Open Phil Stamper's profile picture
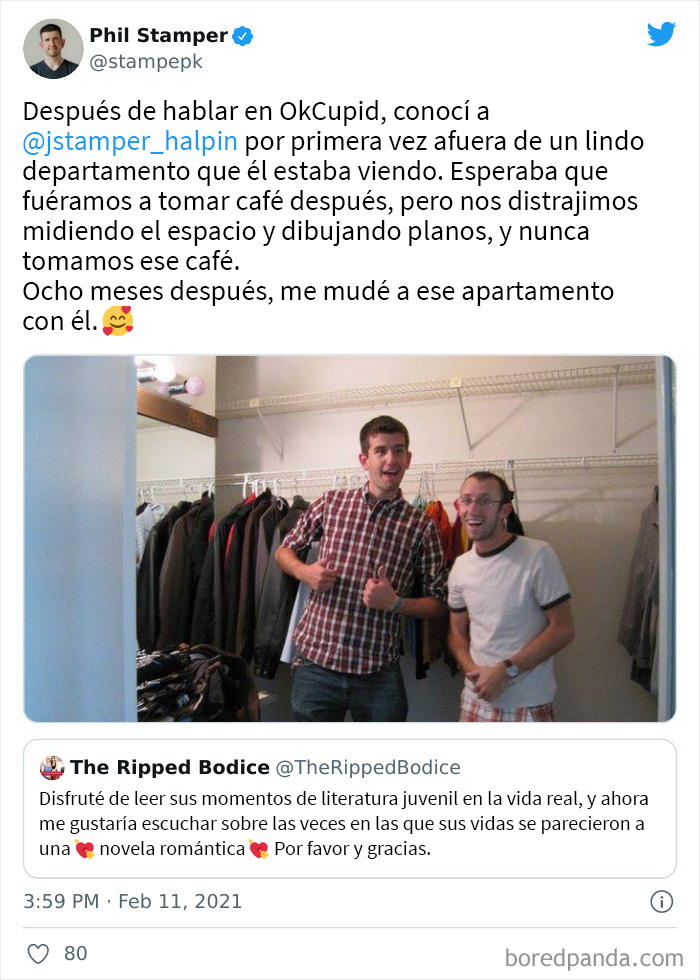The height and width of the screenshot is (980, 700). (x=53, y=48)
